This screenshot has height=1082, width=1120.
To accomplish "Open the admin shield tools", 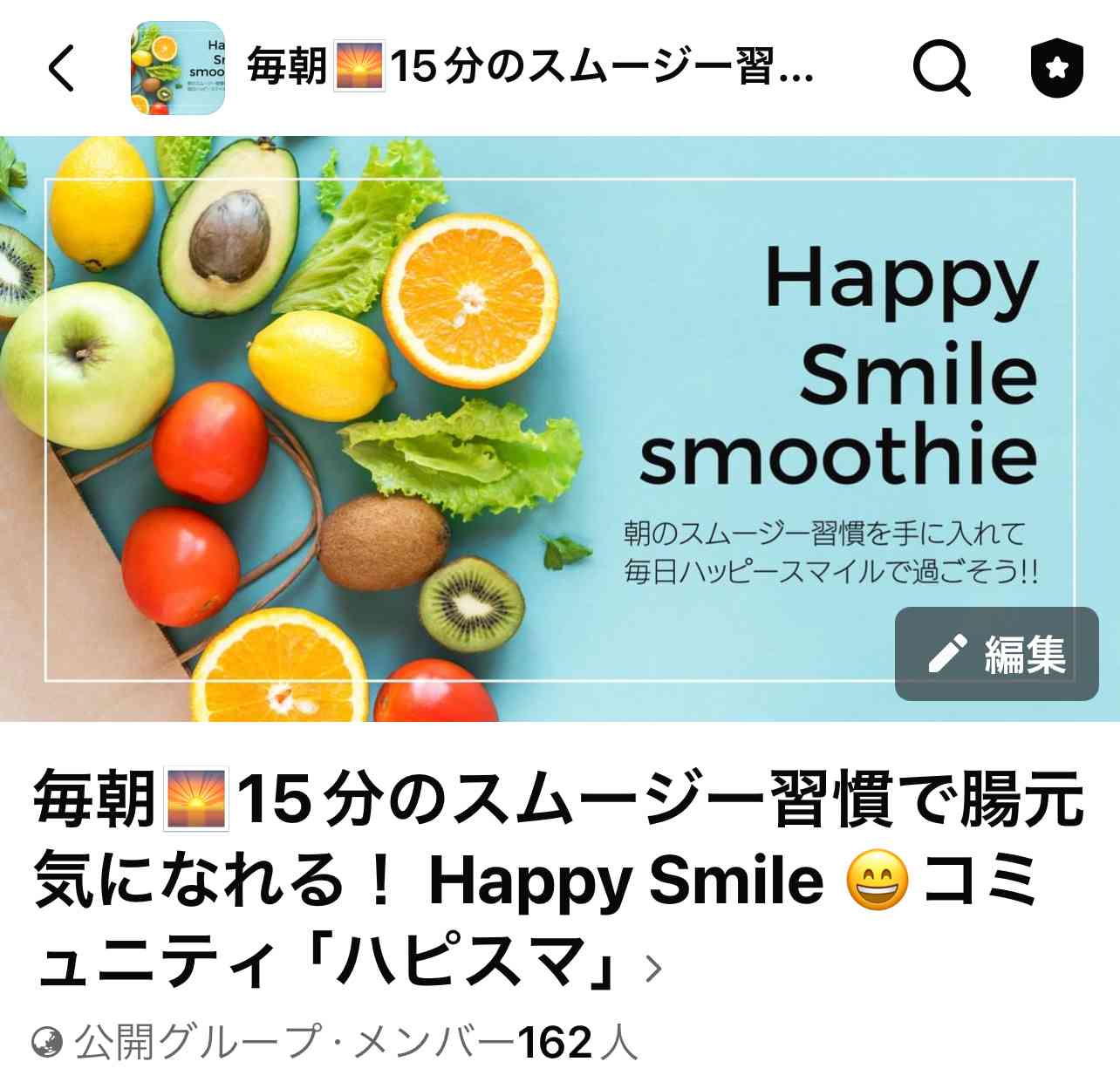I will (x=1056, y=68).
